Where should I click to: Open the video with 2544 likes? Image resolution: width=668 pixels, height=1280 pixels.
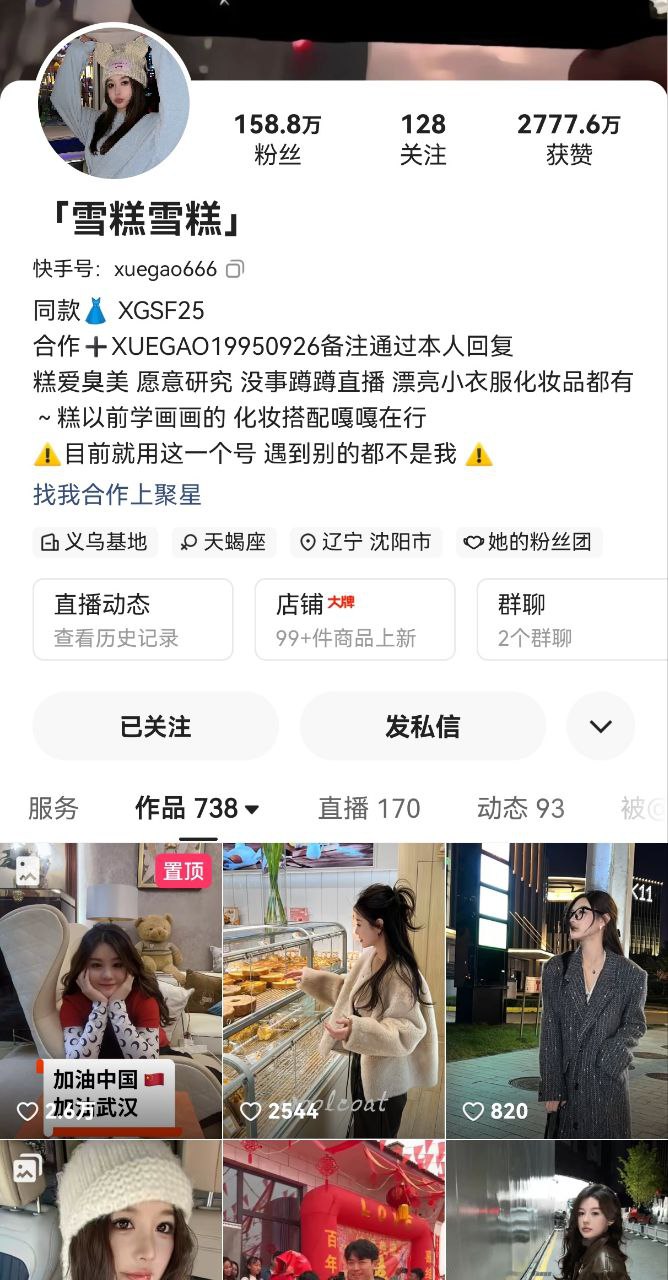tap(333, 990)
